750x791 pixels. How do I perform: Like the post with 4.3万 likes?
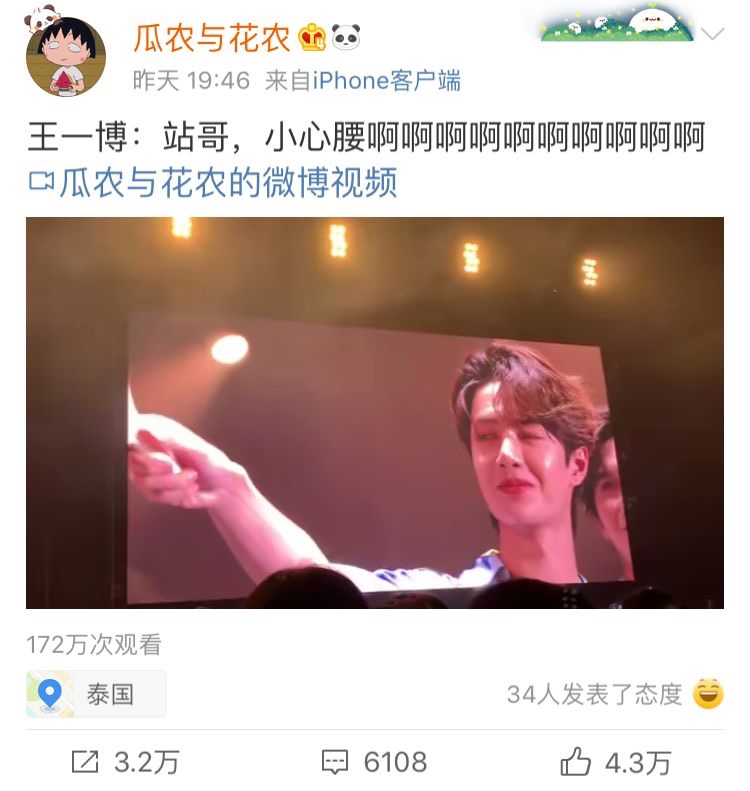pos(615,763)
